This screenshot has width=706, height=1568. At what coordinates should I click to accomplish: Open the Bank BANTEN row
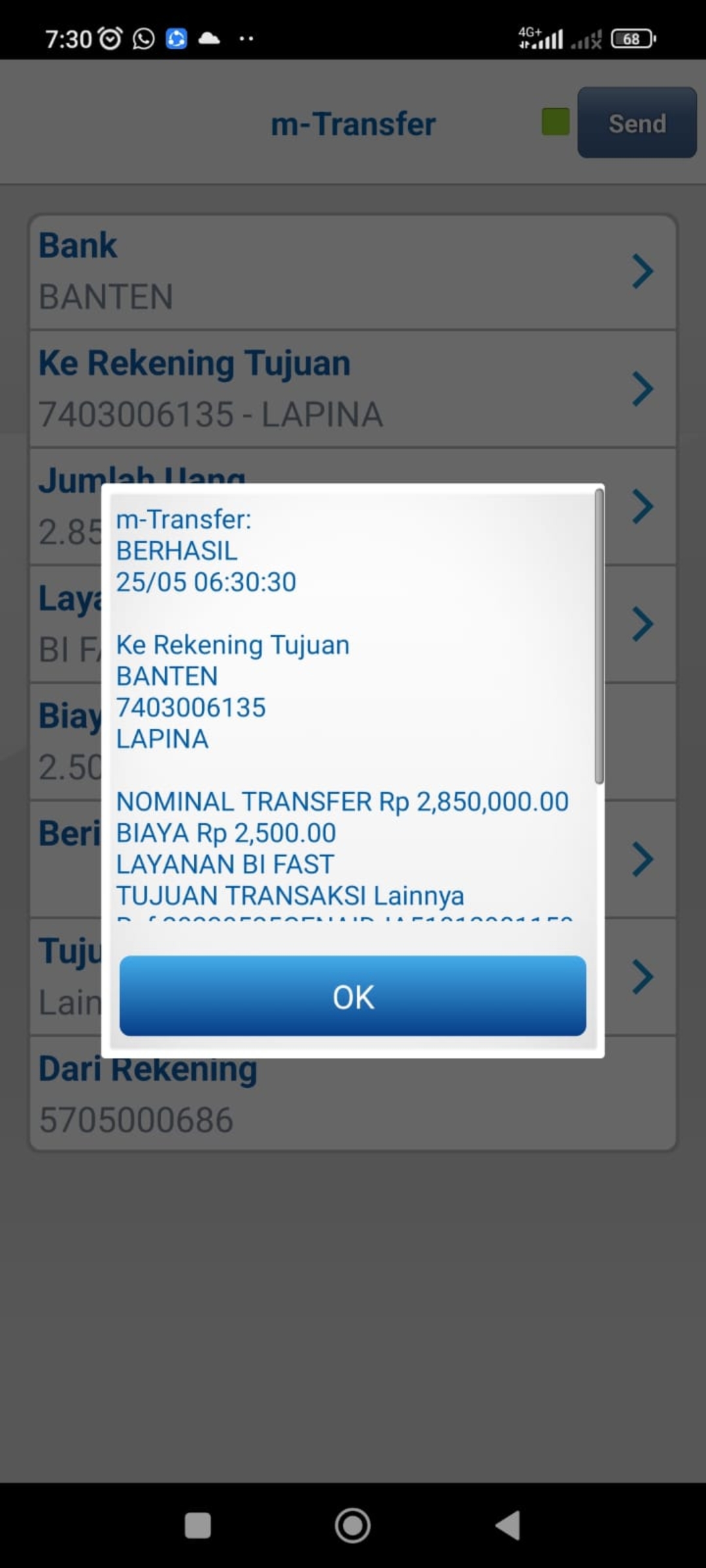click(x=352, y=272)
